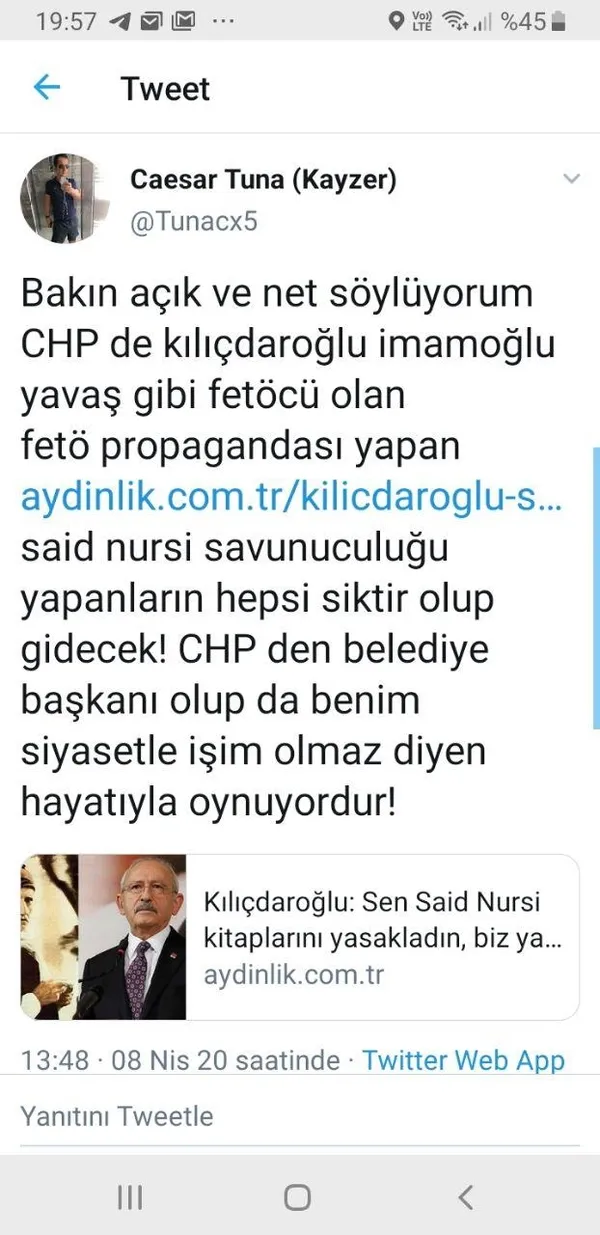Open recent apps from the navigation bar

tap(130, 1197)
